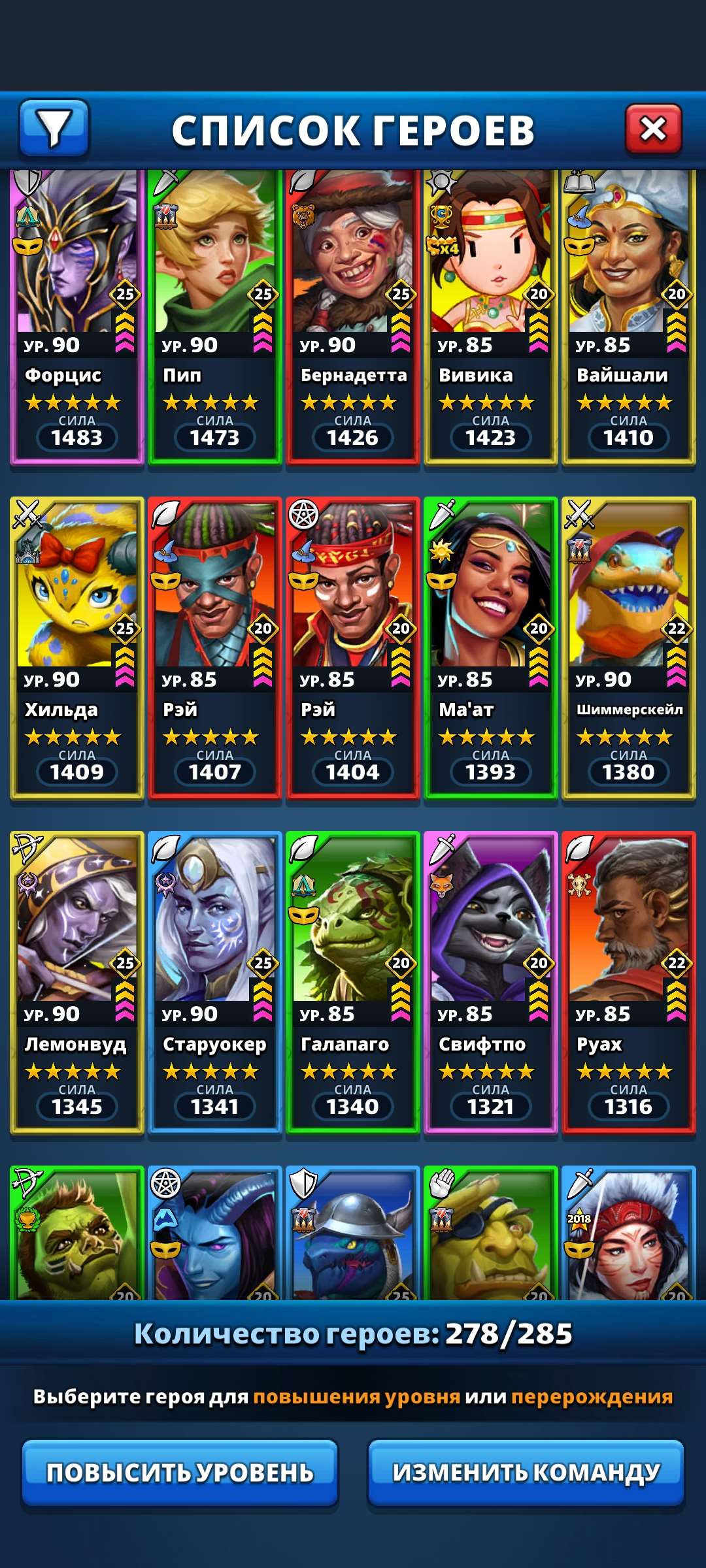Open the Пип hero card
The width and height of the screenshot is (706, 1568).
(214, 314)
